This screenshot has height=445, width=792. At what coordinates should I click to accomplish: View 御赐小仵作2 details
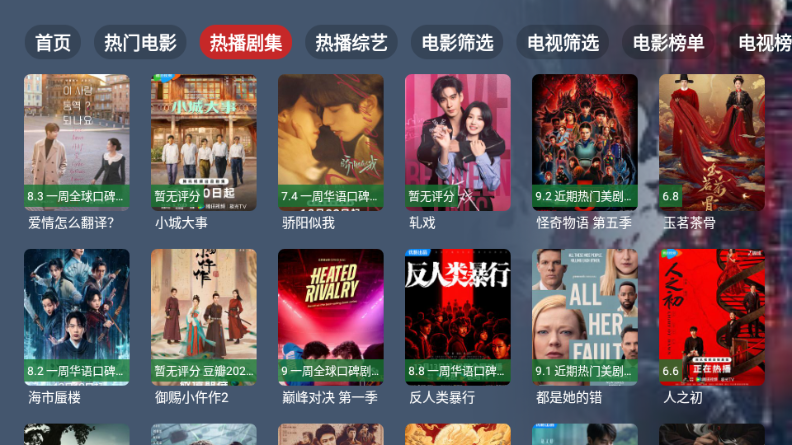204,317
